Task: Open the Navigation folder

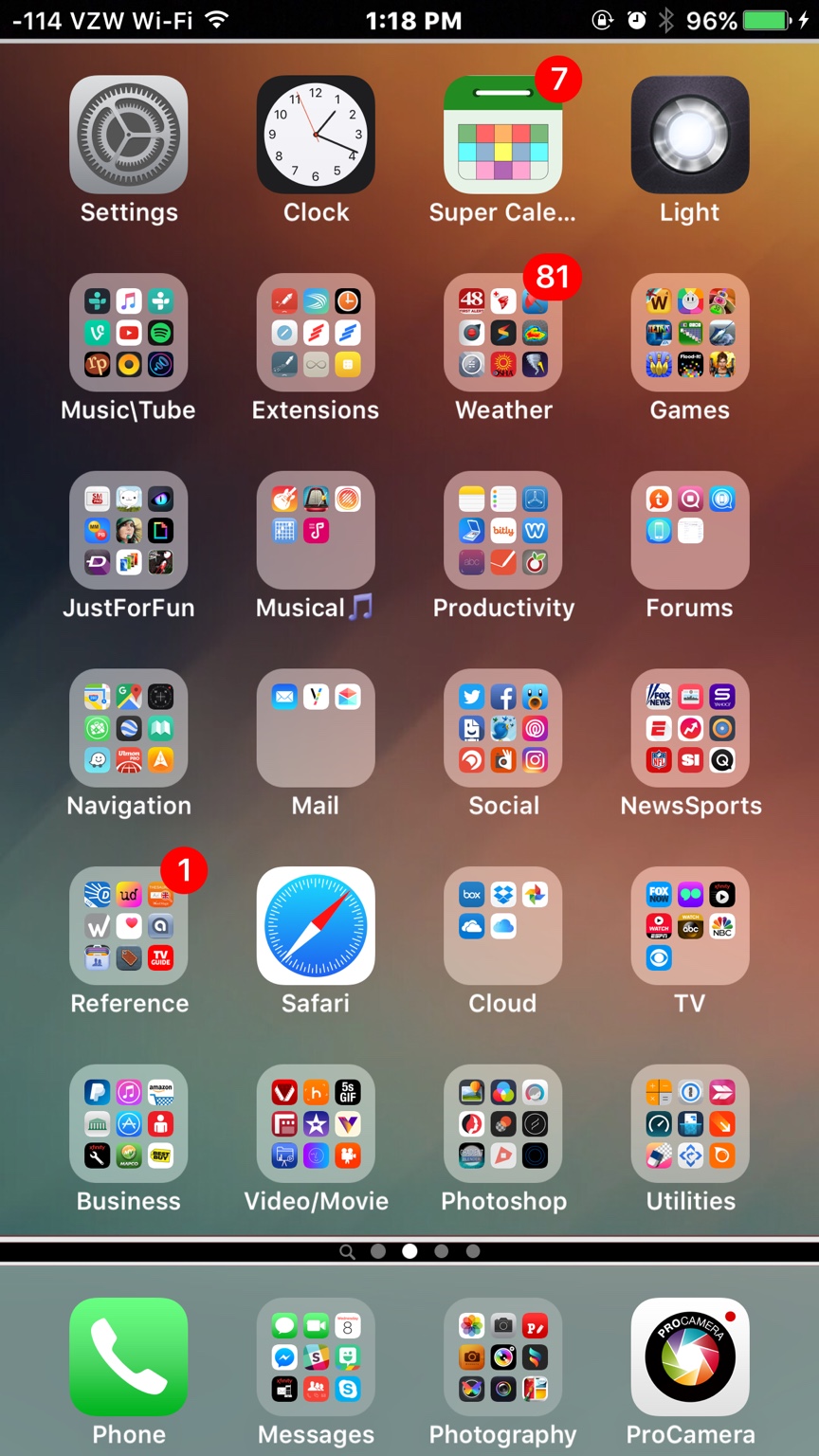Action: pyautogui.click(x=128, y=728)
